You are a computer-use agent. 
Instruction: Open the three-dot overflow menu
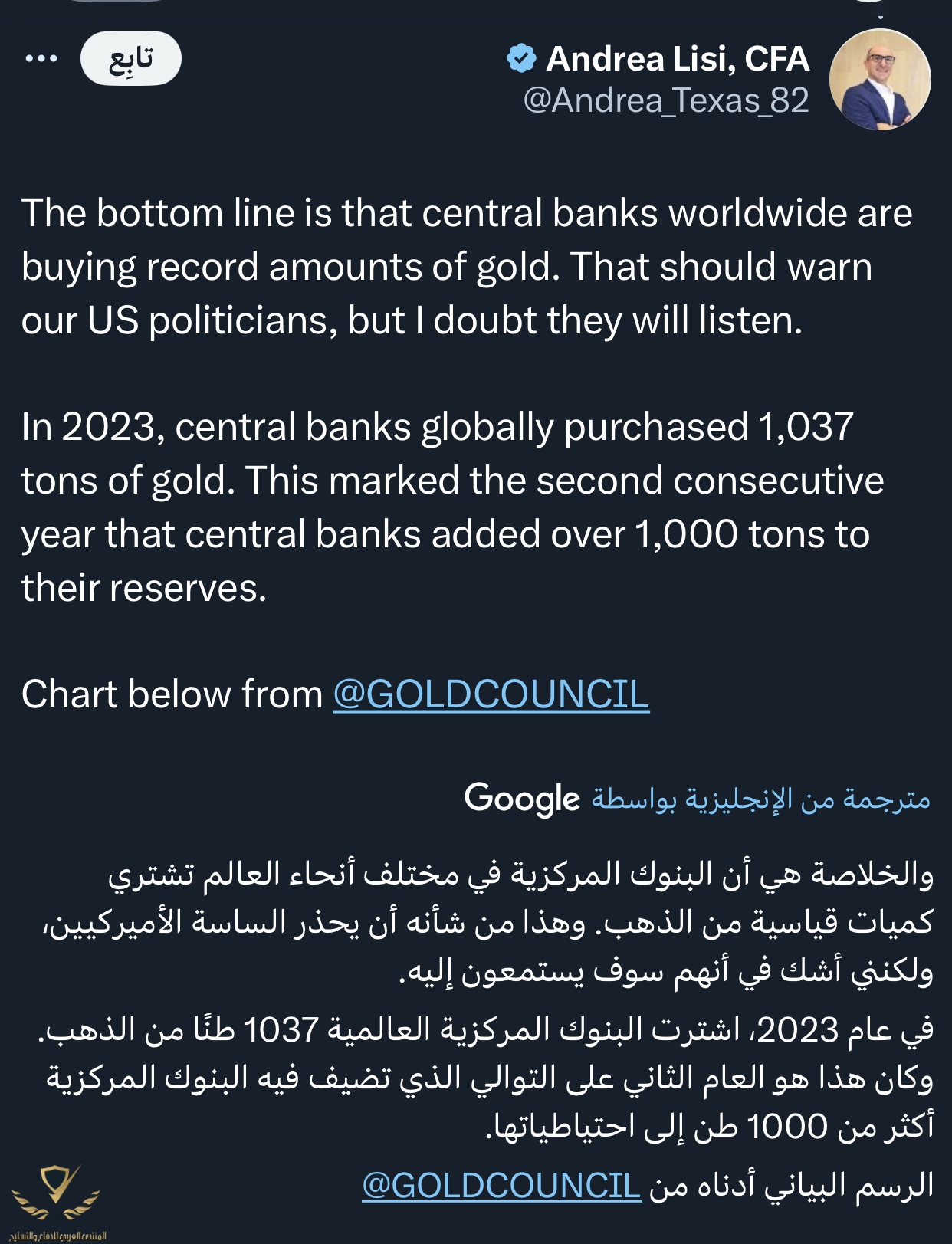[41, 59]
